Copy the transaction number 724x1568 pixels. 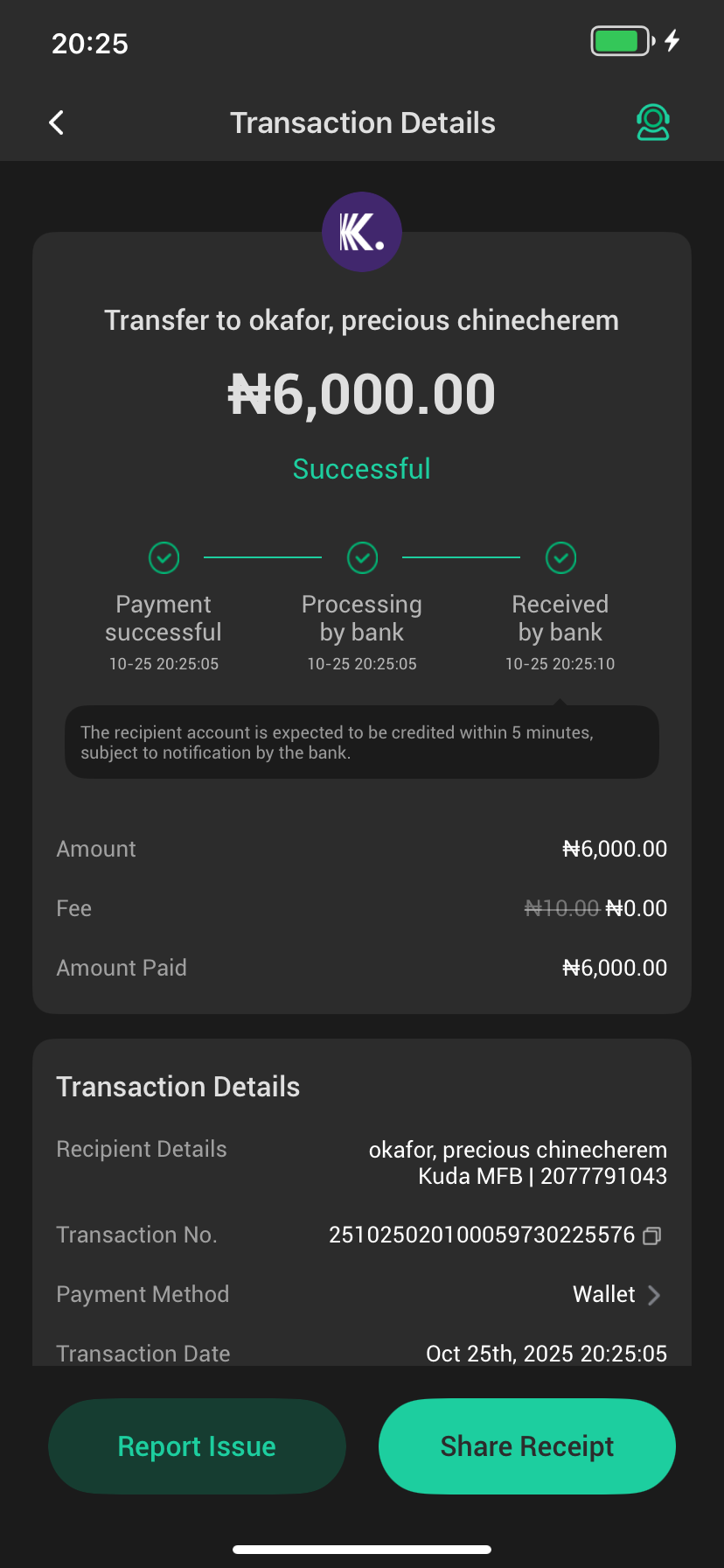coord(652,1235)
